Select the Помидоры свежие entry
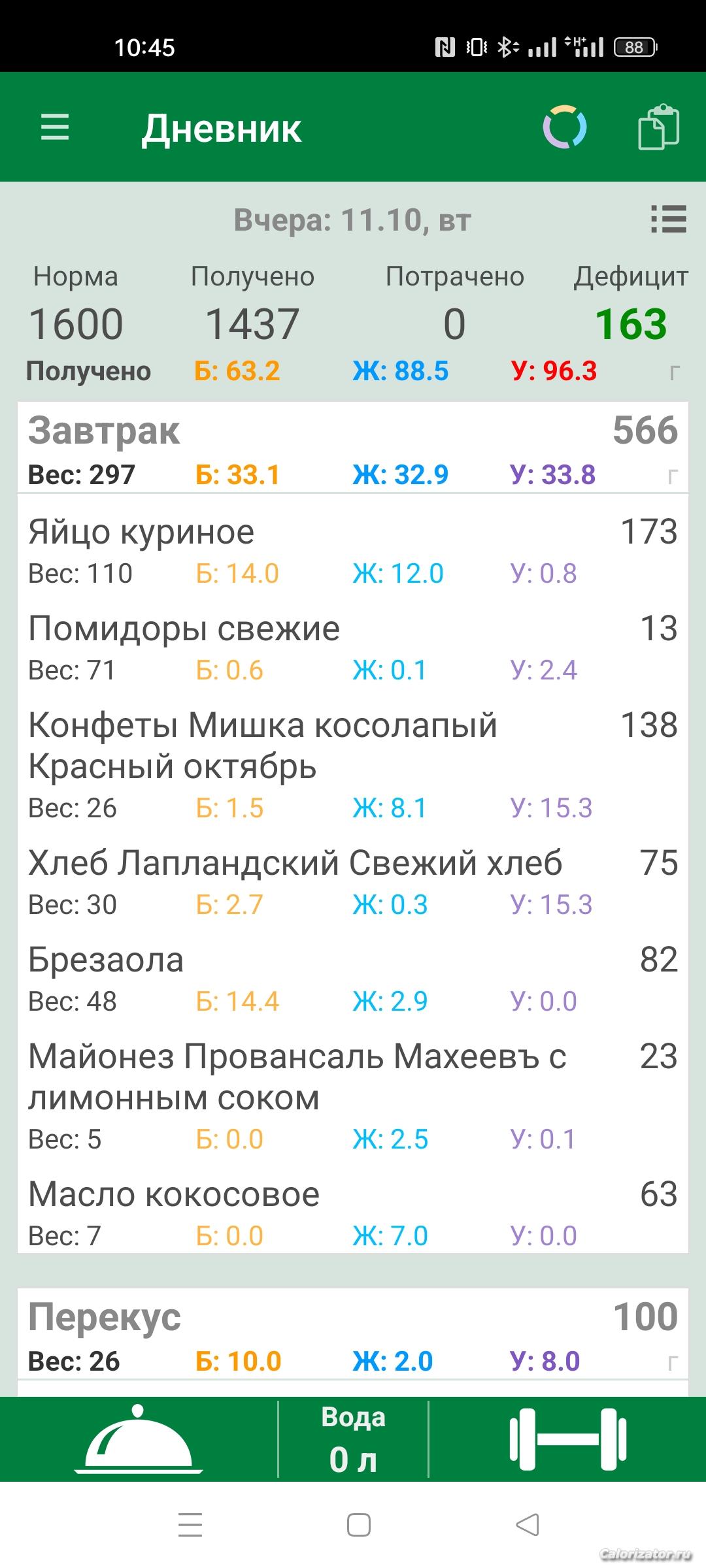 tap(353, 647)
